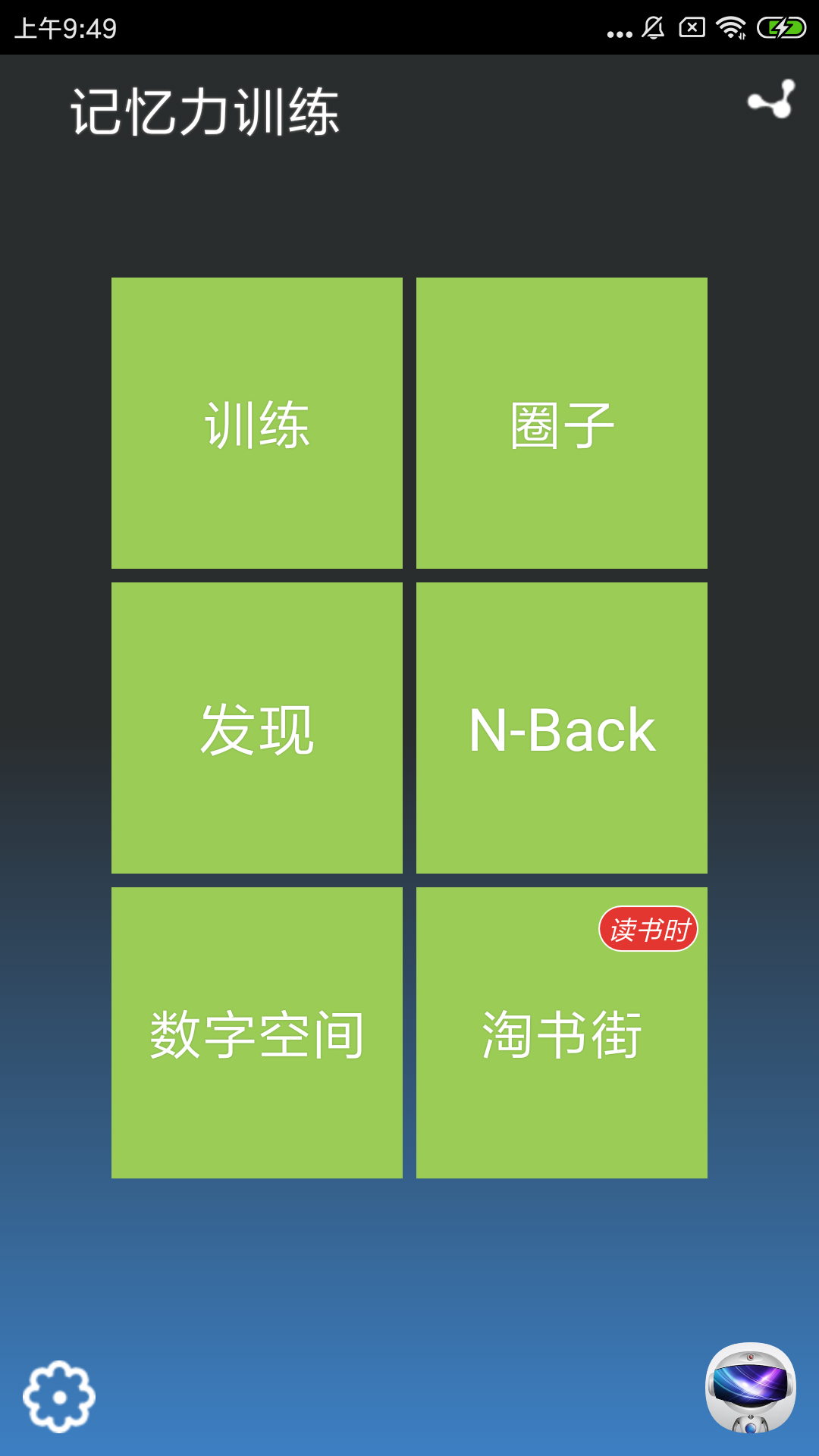
Task: Tap the no-SIM indicator icon
Action: 692,25
